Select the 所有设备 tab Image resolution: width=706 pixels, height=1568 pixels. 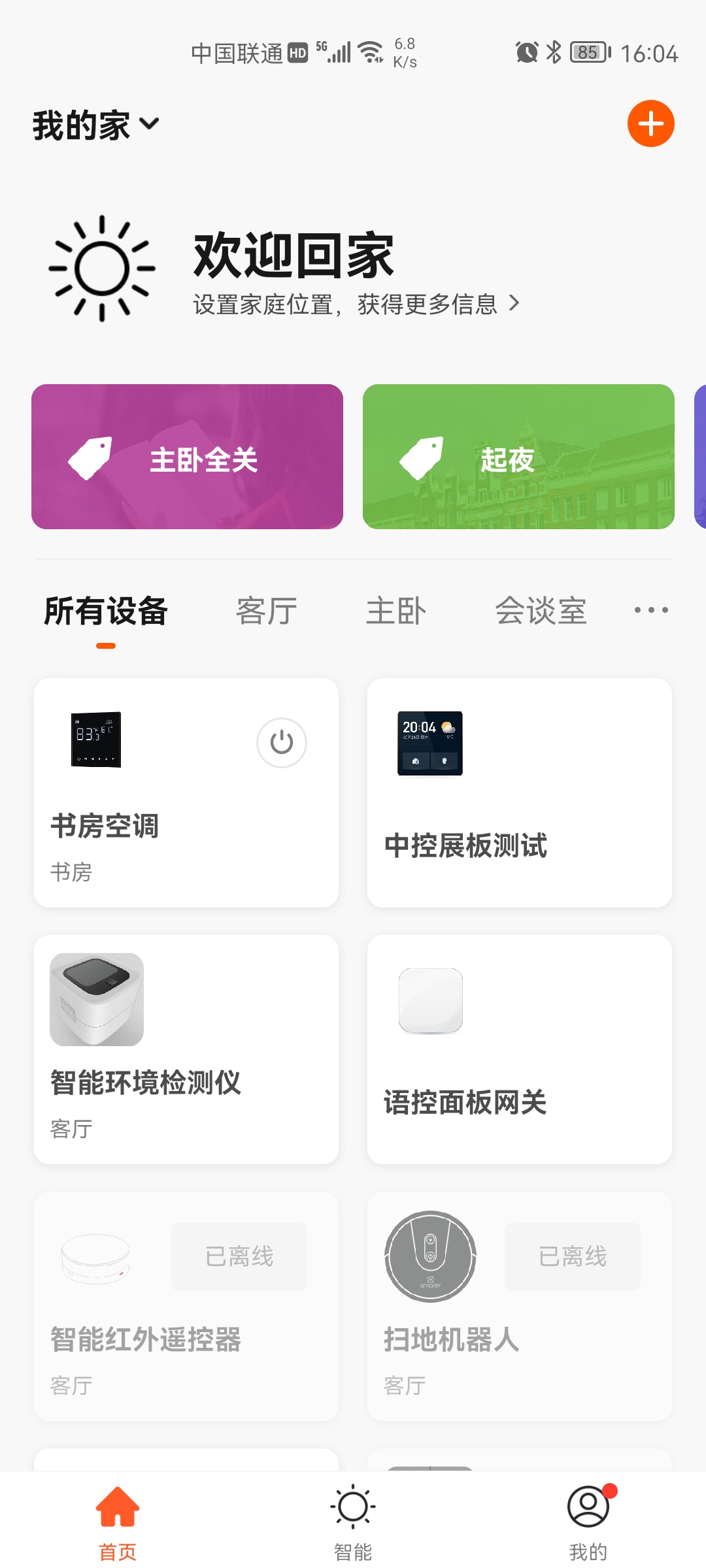pyautogui.click(x=106, y=611)
